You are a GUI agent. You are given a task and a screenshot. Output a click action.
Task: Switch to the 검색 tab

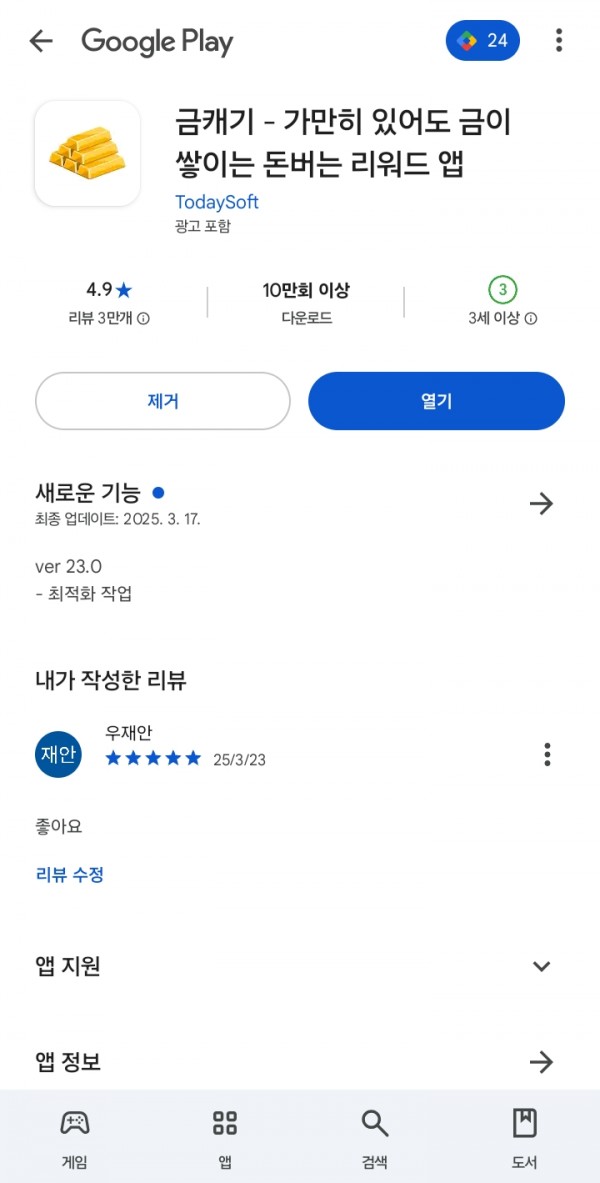374,1136
